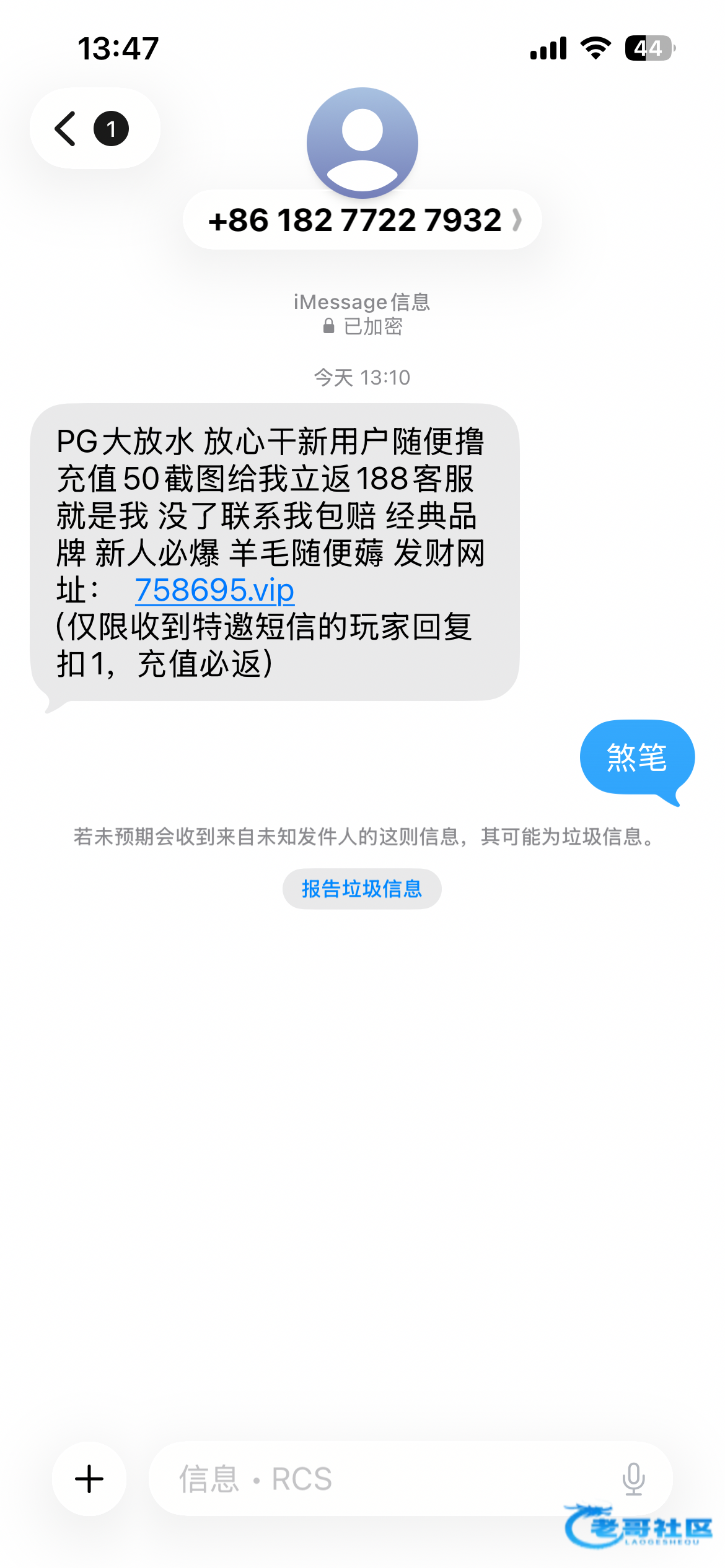Start voice dictation with the microphone
Image resolution: width=725 pixels, height=1568 pixels.
click(x=633, y=1479)
